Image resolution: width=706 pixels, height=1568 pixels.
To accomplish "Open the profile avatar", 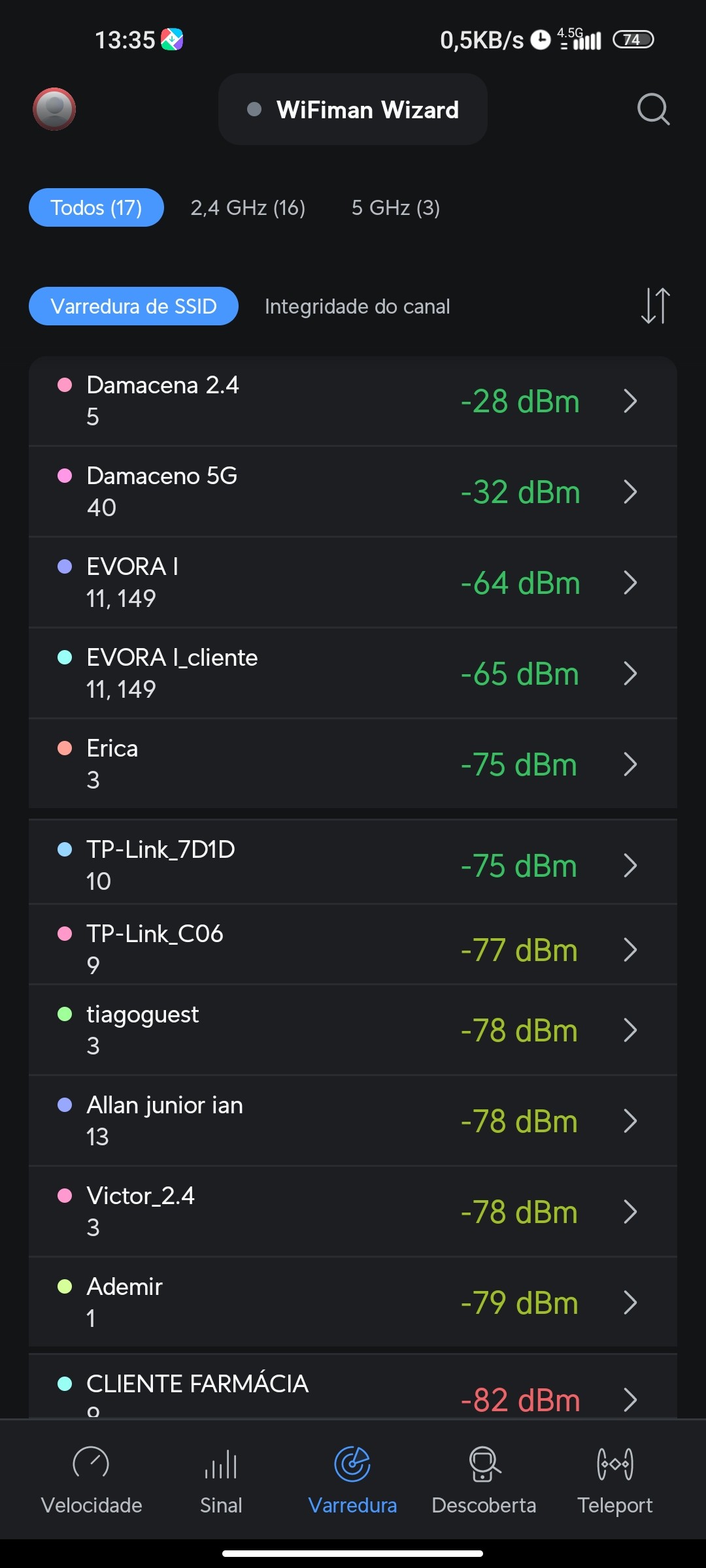I will pyautogui.click(x=54, y=109).
